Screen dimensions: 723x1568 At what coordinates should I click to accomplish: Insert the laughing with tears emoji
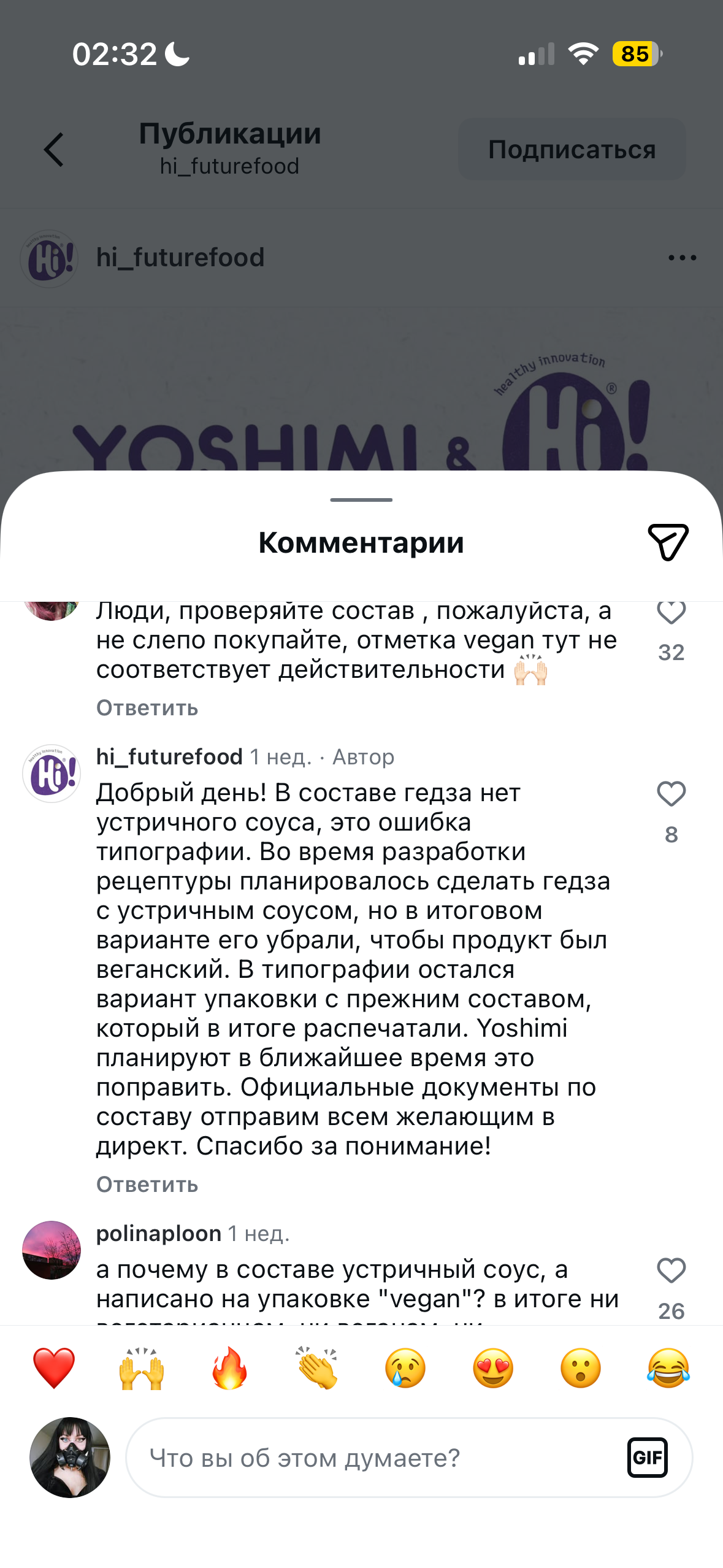(x=668, y=1368)
